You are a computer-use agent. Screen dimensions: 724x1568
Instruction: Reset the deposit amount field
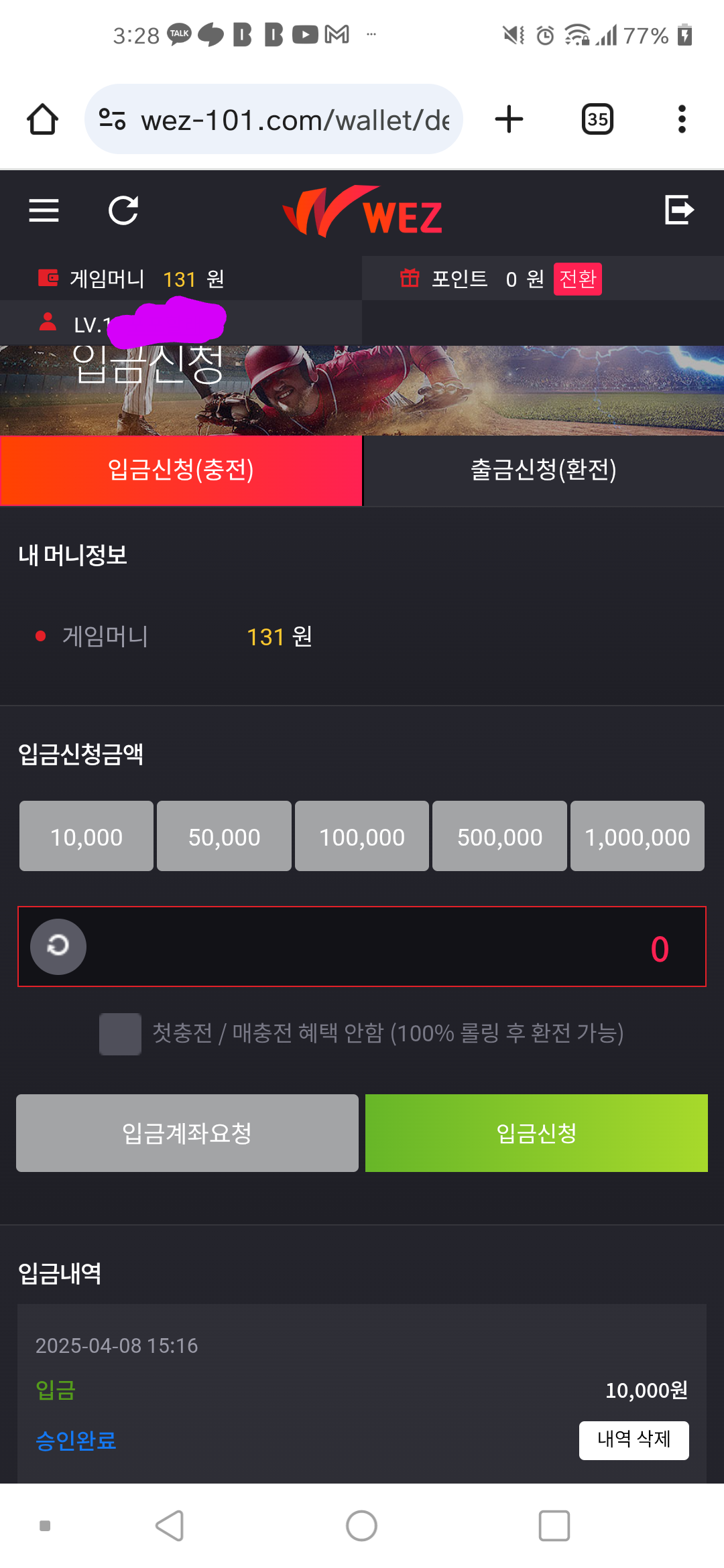(x=58, y=946)
